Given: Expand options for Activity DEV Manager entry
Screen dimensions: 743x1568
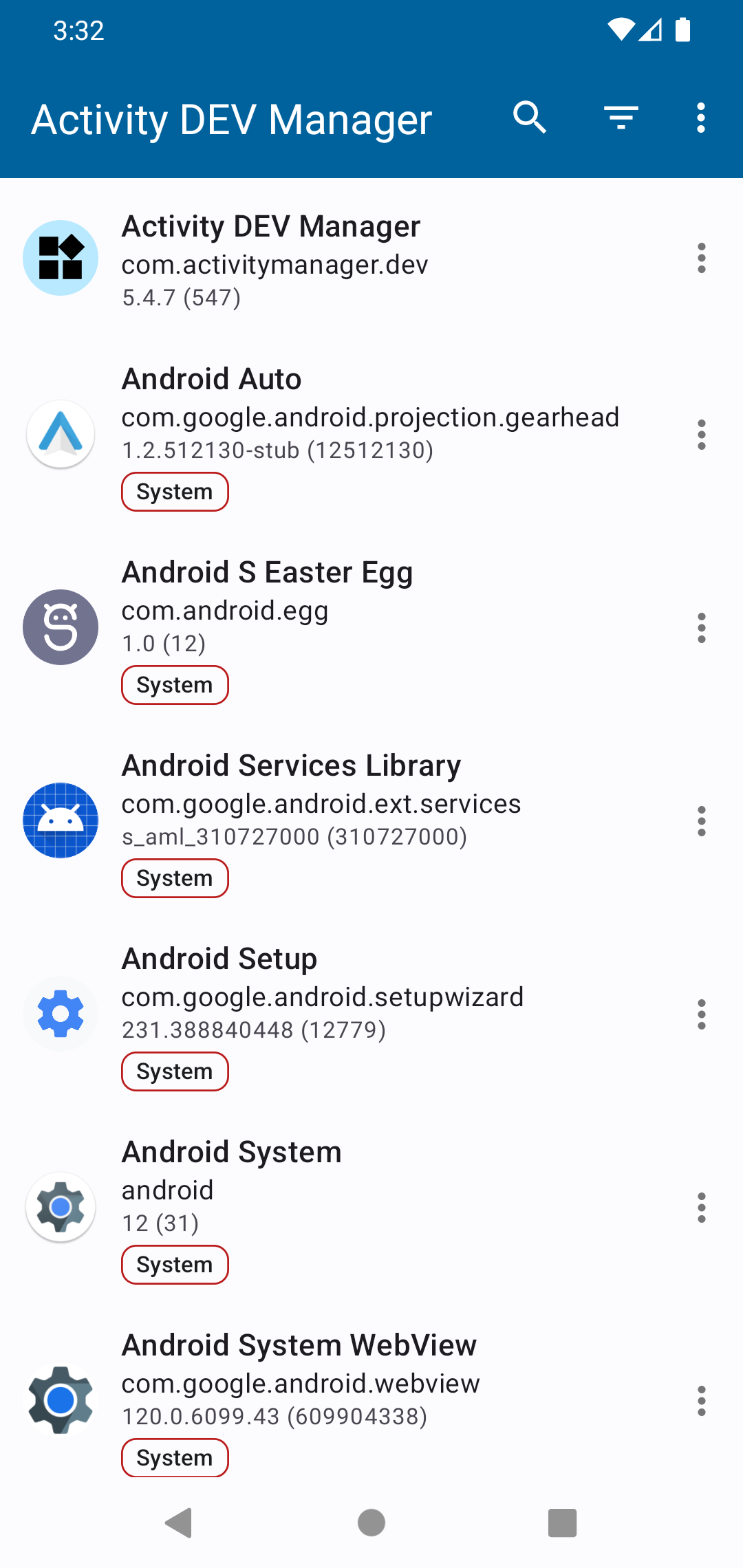Looking at the screenshot, I should click(x=701, y=259).
